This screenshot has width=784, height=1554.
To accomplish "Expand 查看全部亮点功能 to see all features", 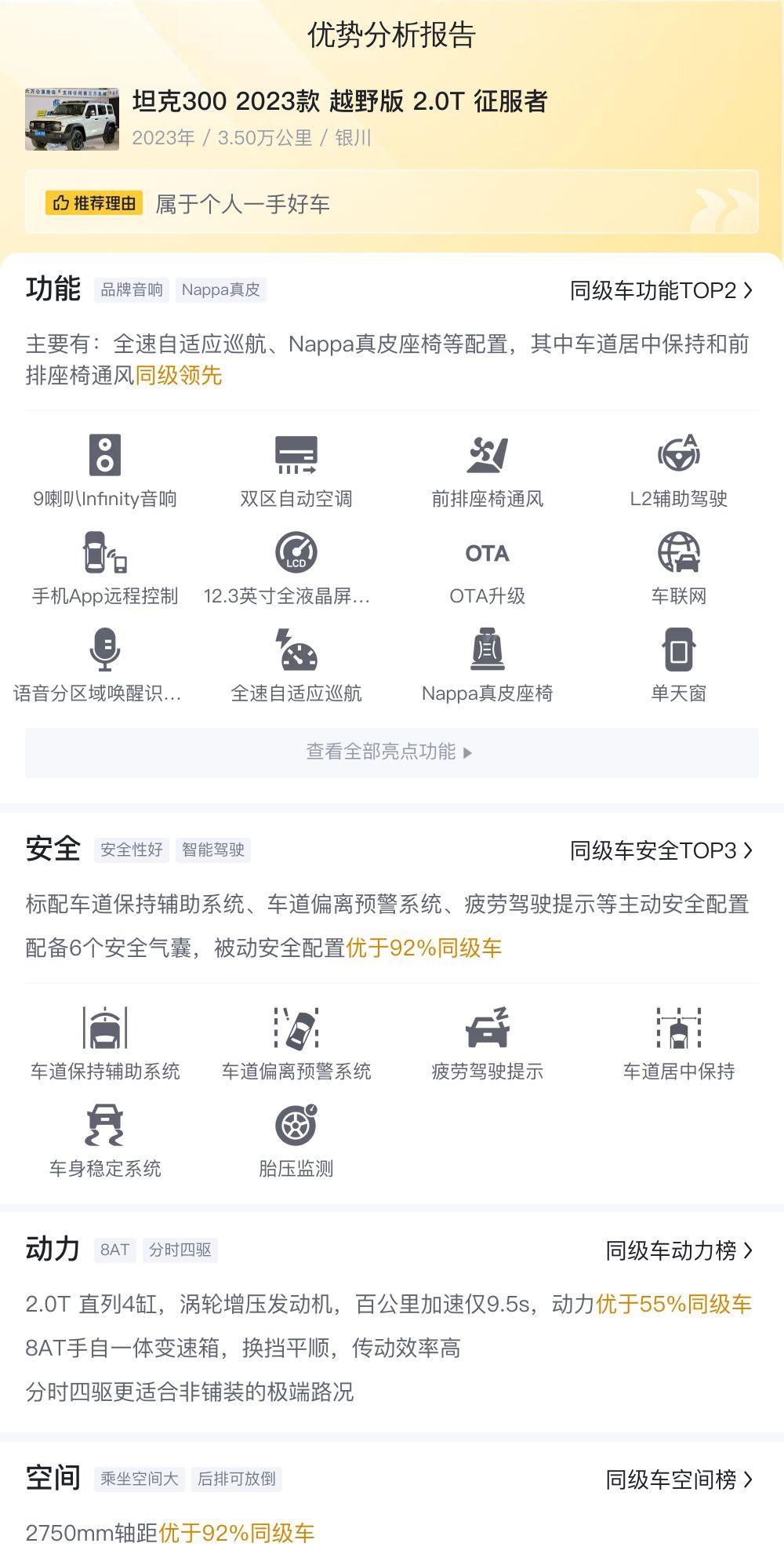I will pyautogui.click(x=392, y=752).
